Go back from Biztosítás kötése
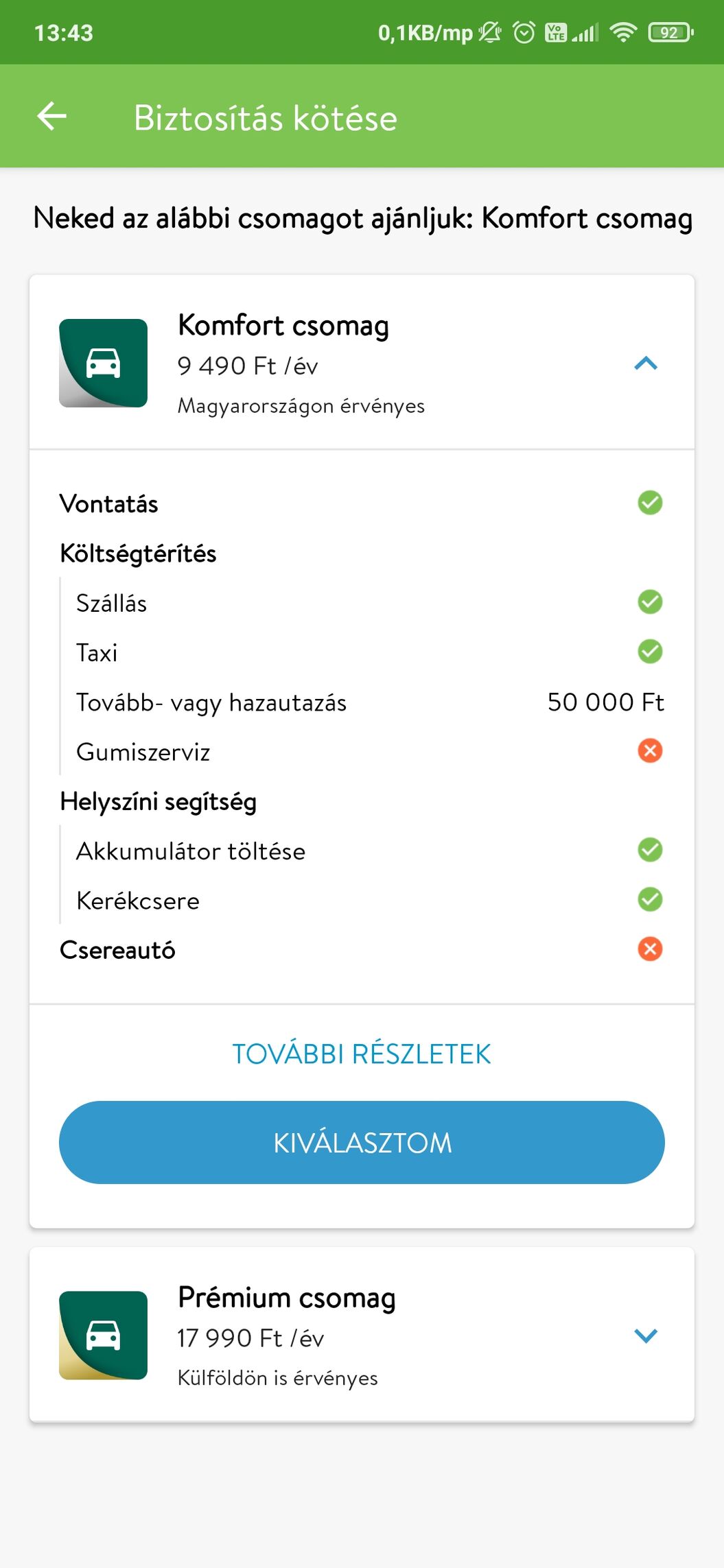Image resolution: width=724 pixels, height=1568 pixels. point(52,116)
